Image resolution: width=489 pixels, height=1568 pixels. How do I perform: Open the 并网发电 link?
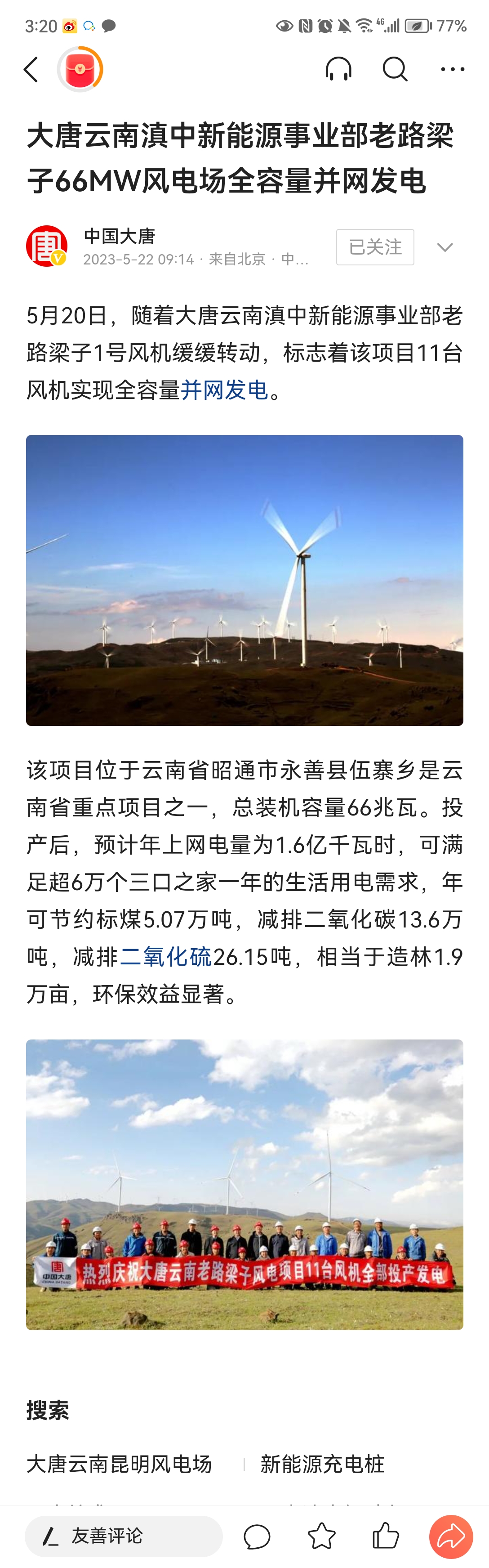tap(224, 390)
